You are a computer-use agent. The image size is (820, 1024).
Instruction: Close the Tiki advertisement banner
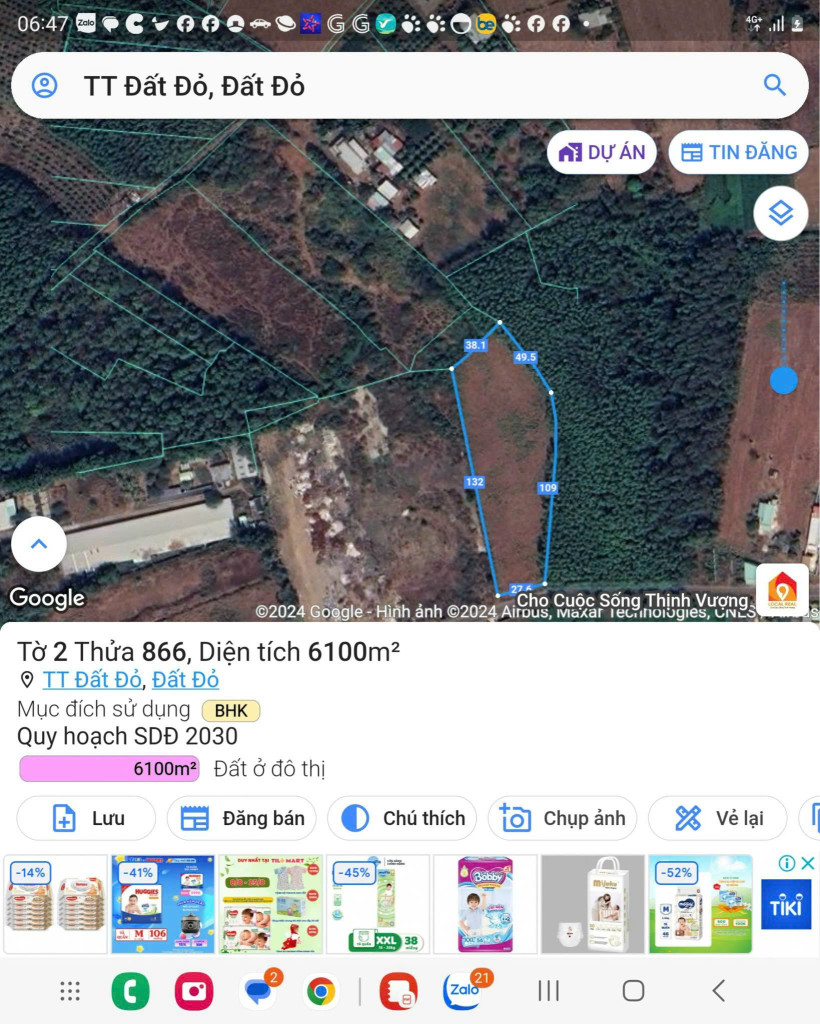coord(808,863)
